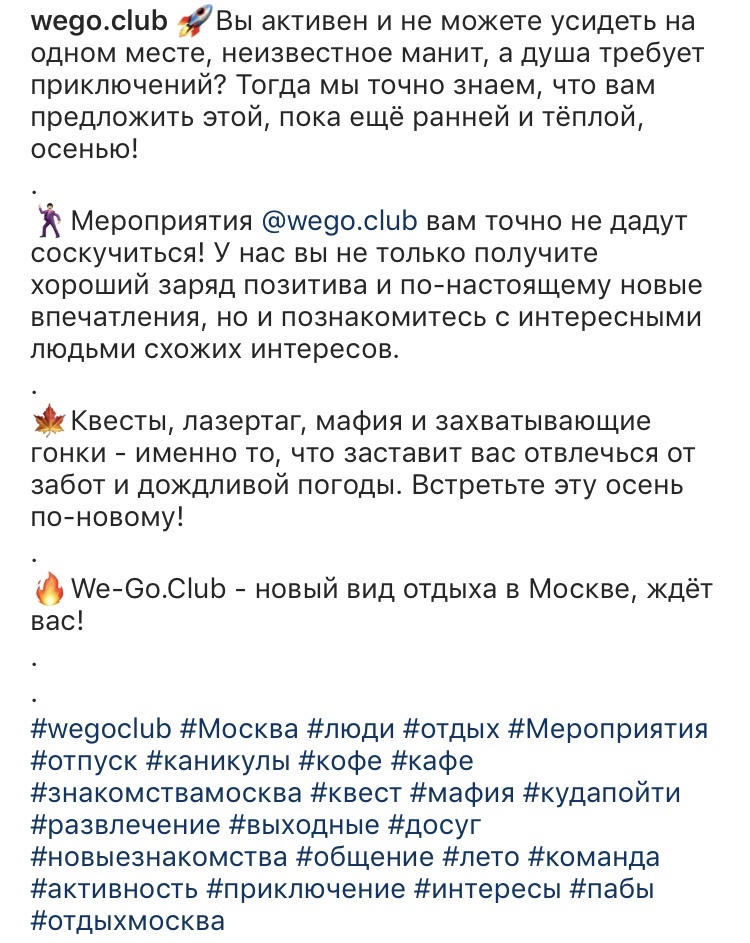The width and height of the screenshot is (750, 943).
Task: Tap the #квест hashtag
Action: pyautogui.click(x=356, y=793)
